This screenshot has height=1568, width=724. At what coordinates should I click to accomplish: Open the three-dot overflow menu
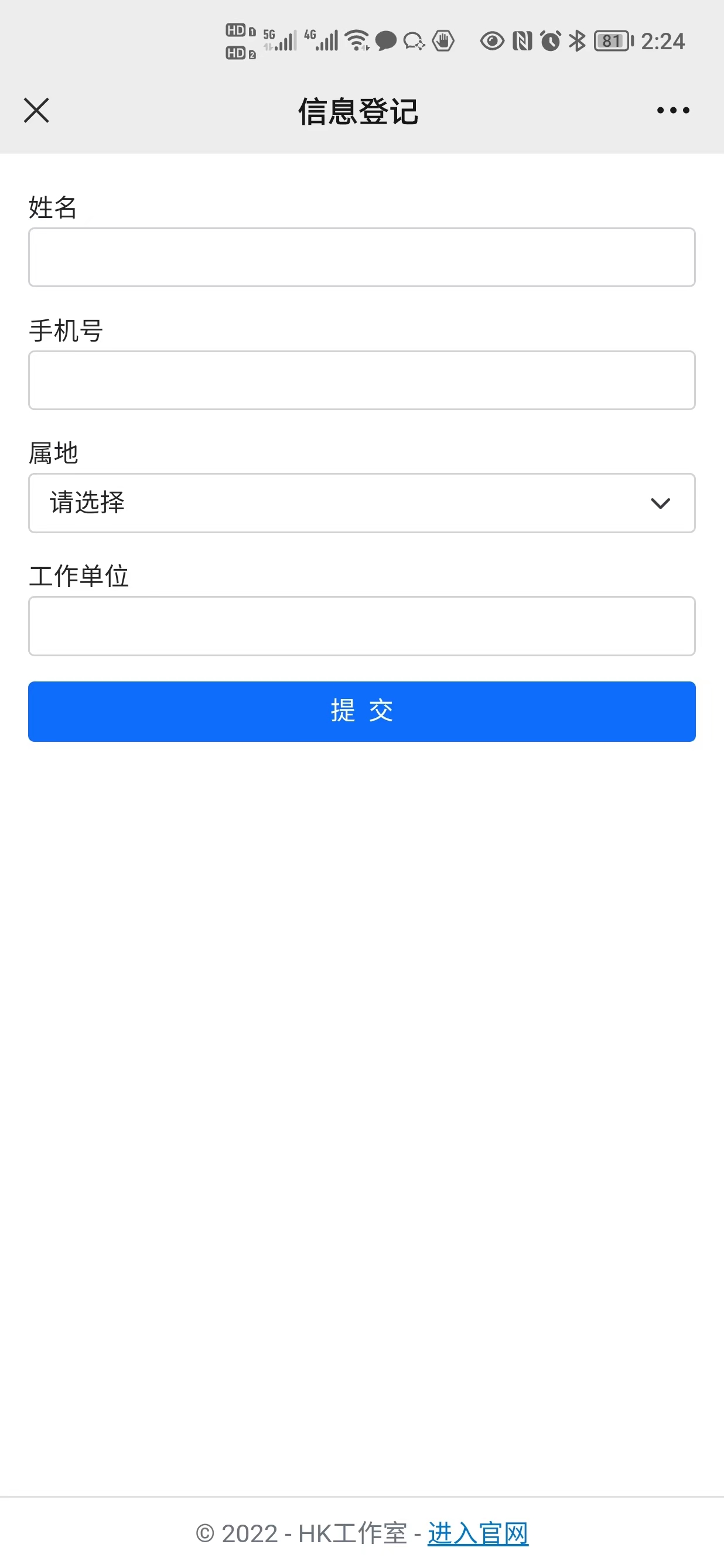[x=673, y=111]
